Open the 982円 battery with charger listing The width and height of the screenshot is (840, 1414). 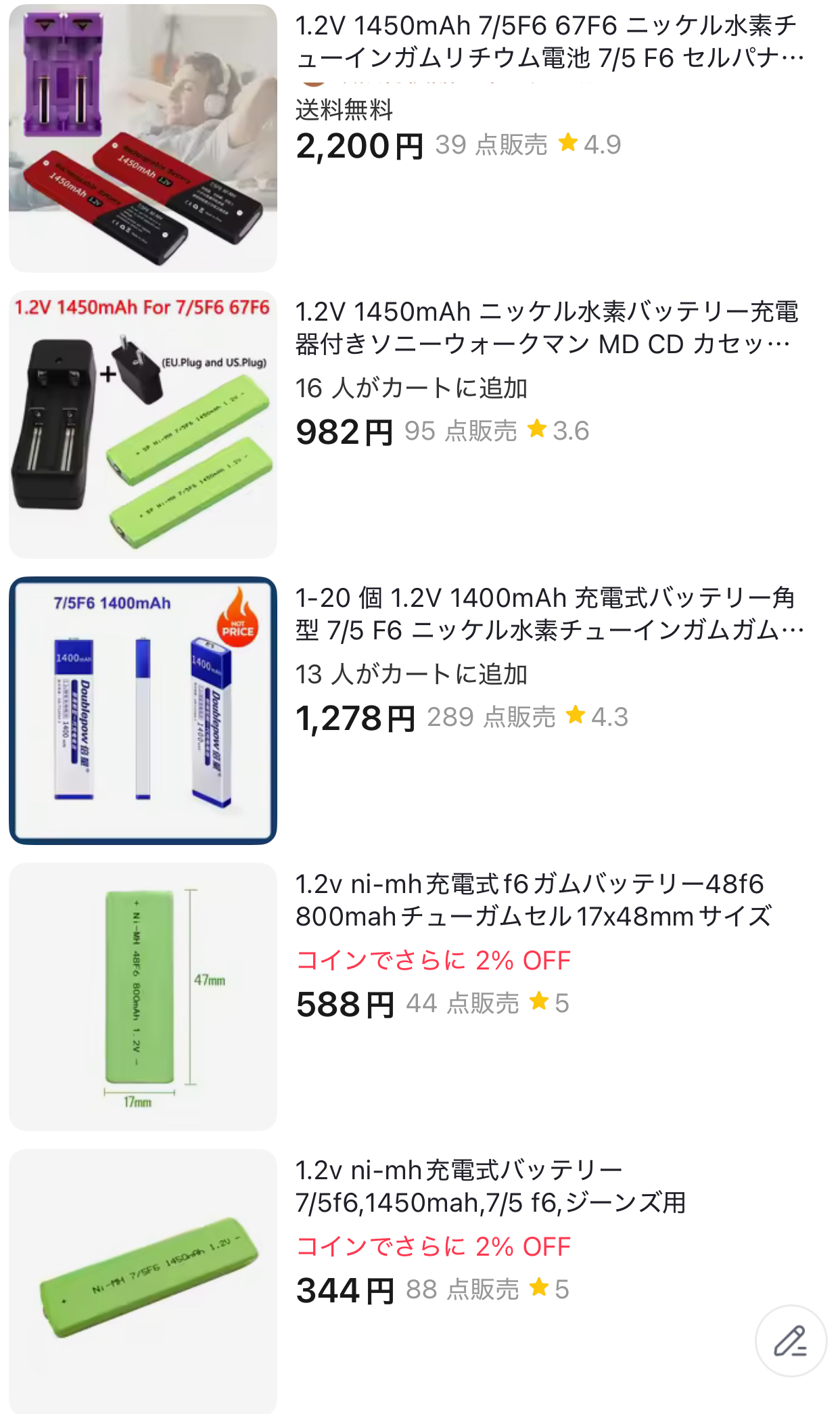point(143,425)
